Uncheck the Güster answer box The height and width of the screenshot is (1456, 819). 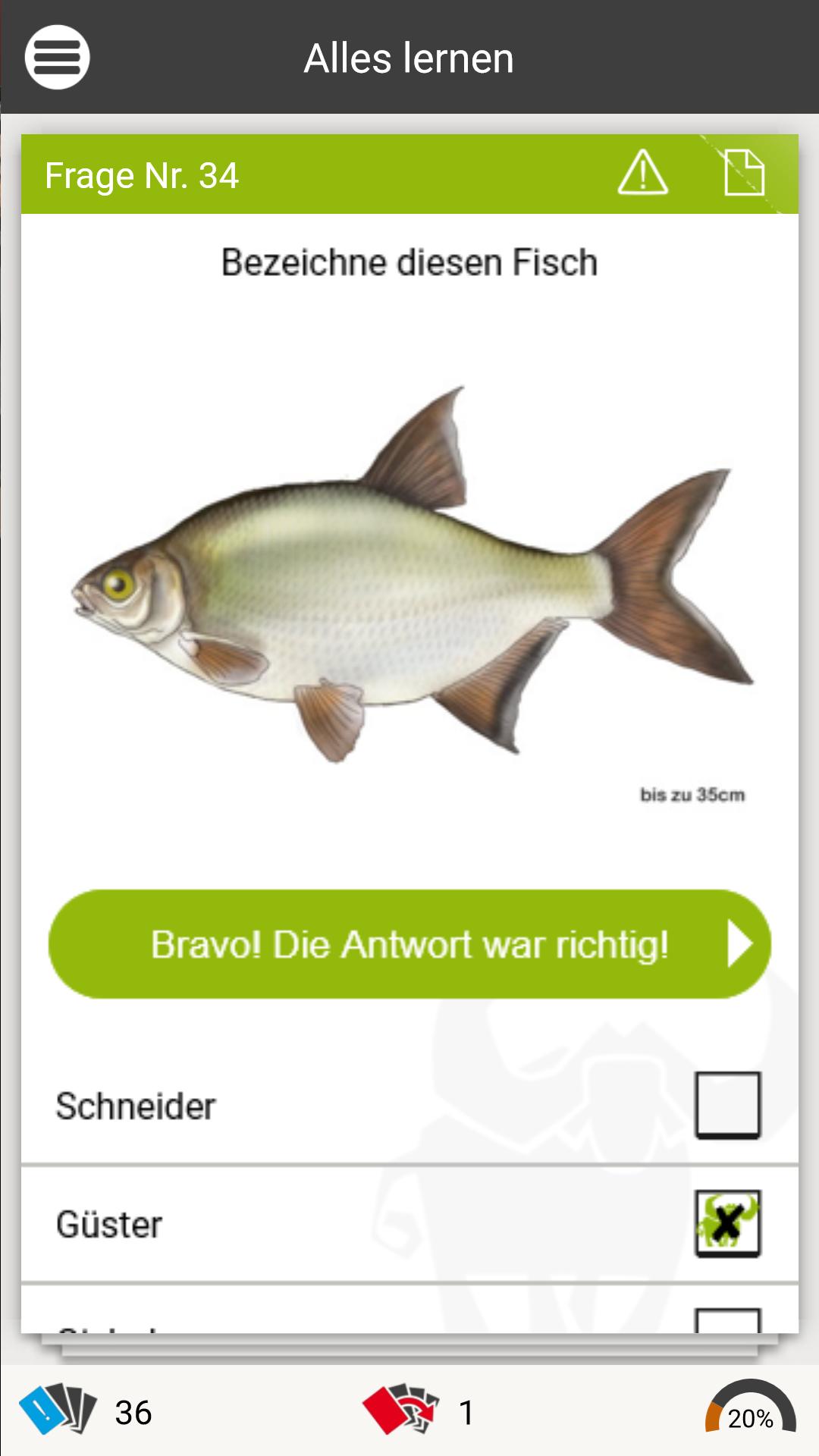tap(727, 1223)
